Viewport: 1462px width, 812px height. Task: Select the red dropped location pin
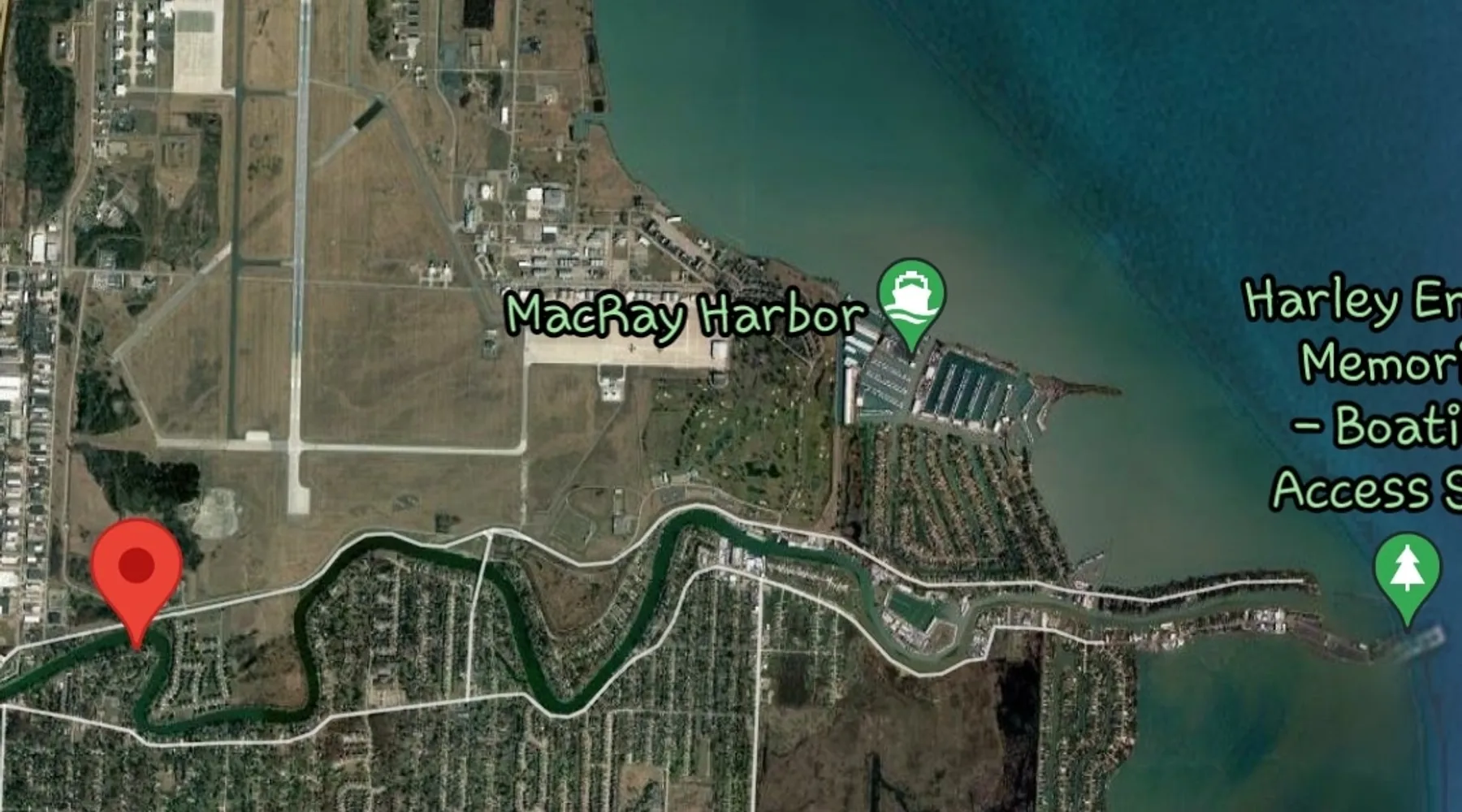136,568
